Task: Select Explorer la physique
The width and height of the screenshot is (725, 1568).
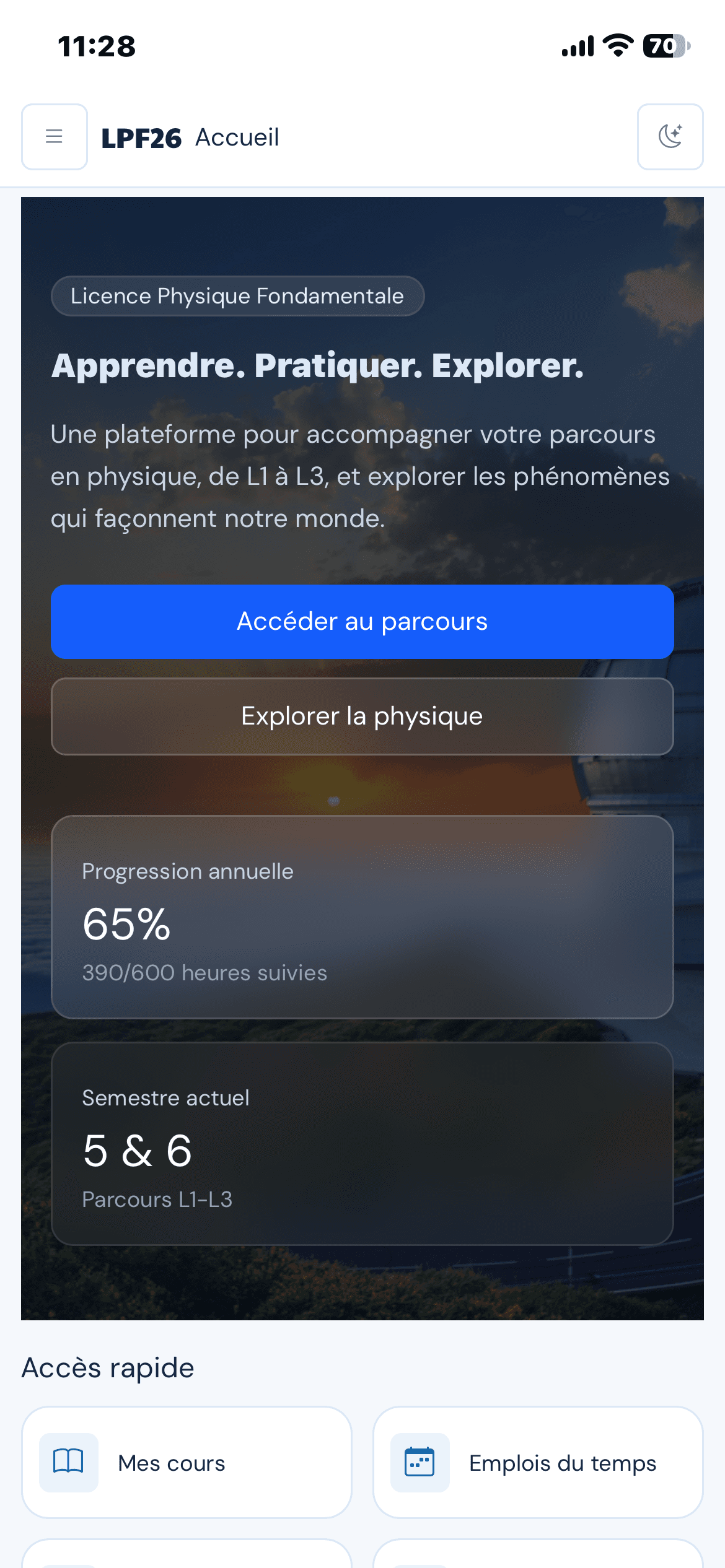Action: tap(362, 716)
